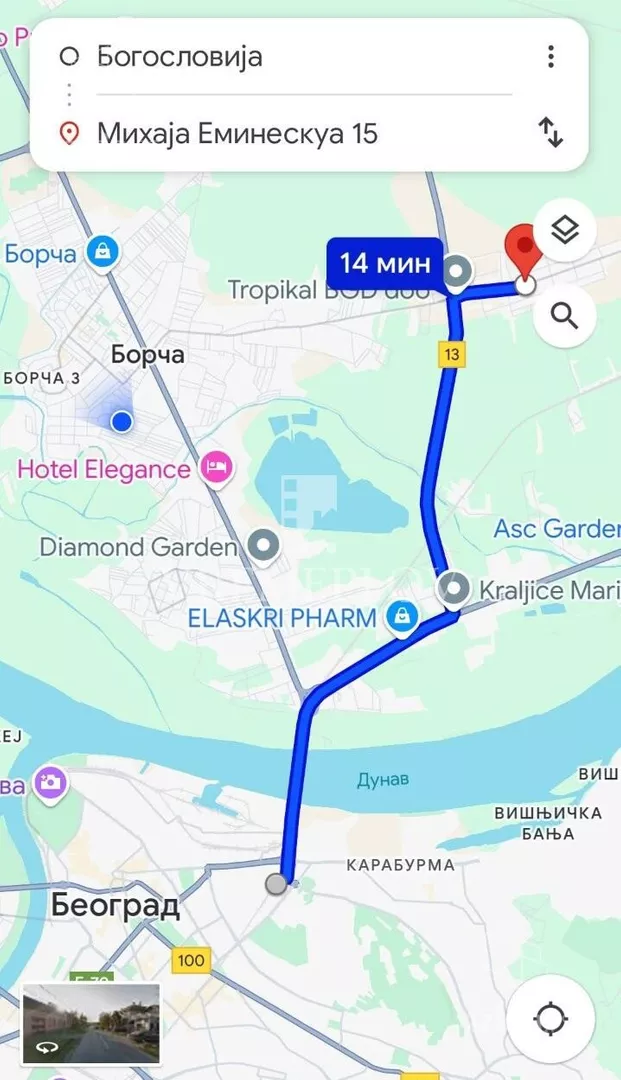This screenshot has width=621, height=1080.
Task: Open ELASKRI PHARM shop marker
Action: pos(401,617)
